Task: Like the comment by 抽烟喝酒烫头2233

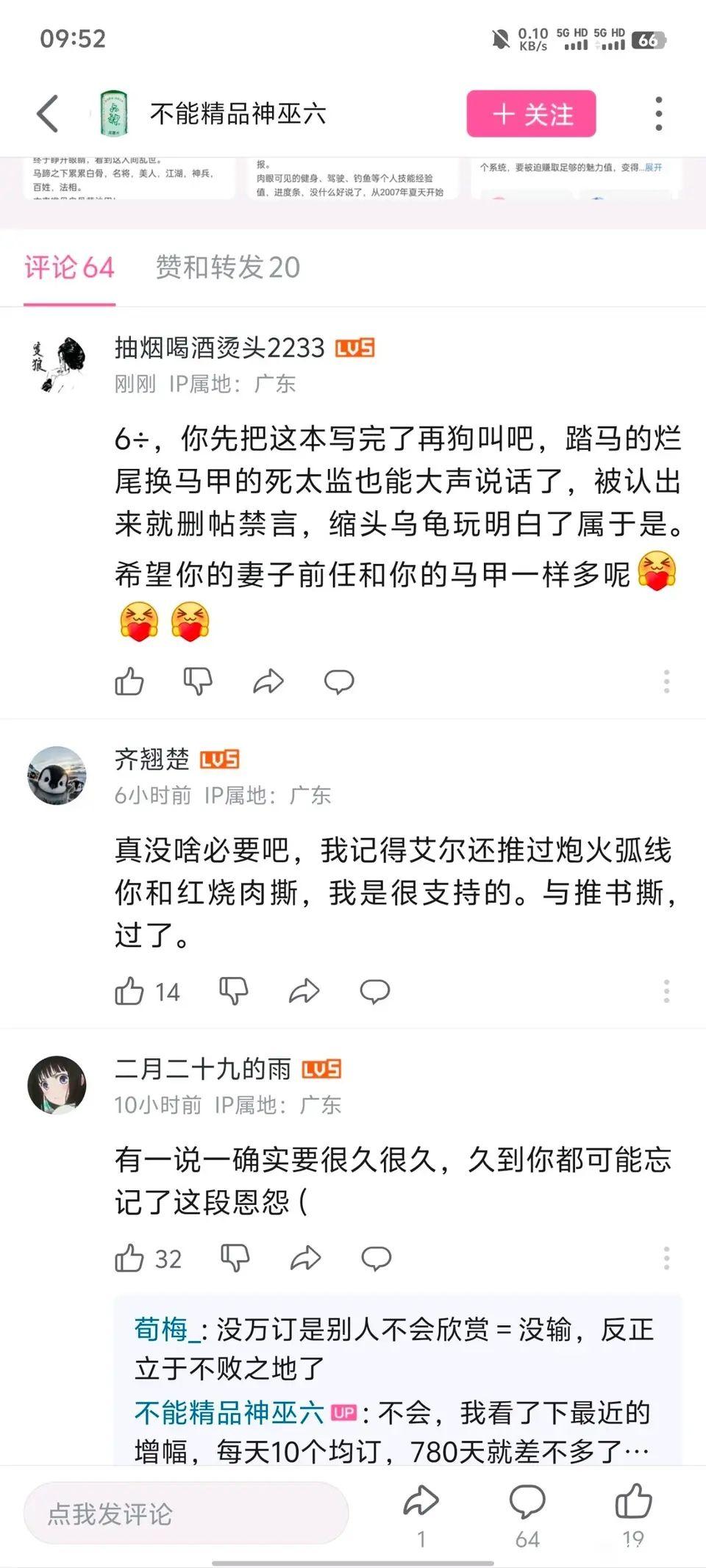Action: pos(129,681)
